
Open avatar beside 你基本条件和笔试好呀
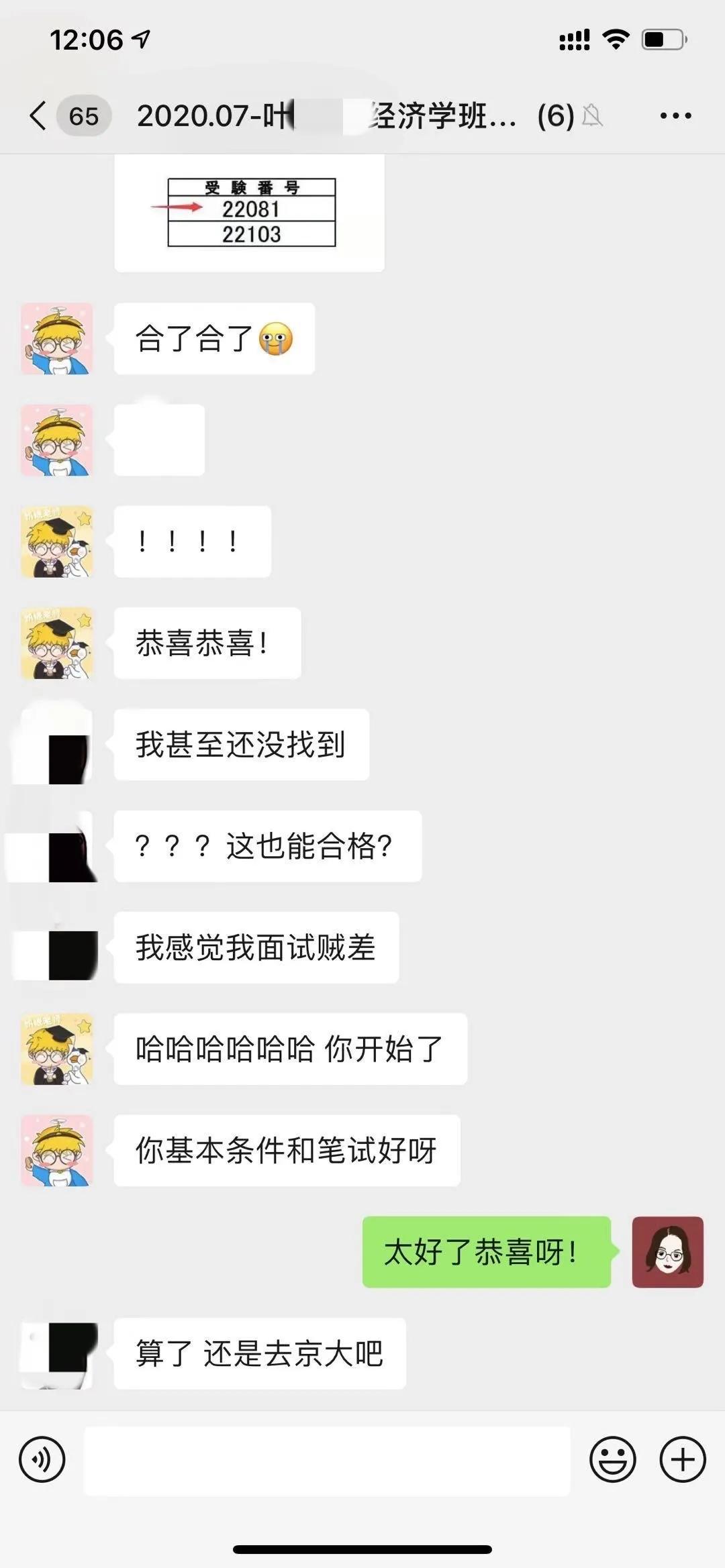coord(57,1150)
